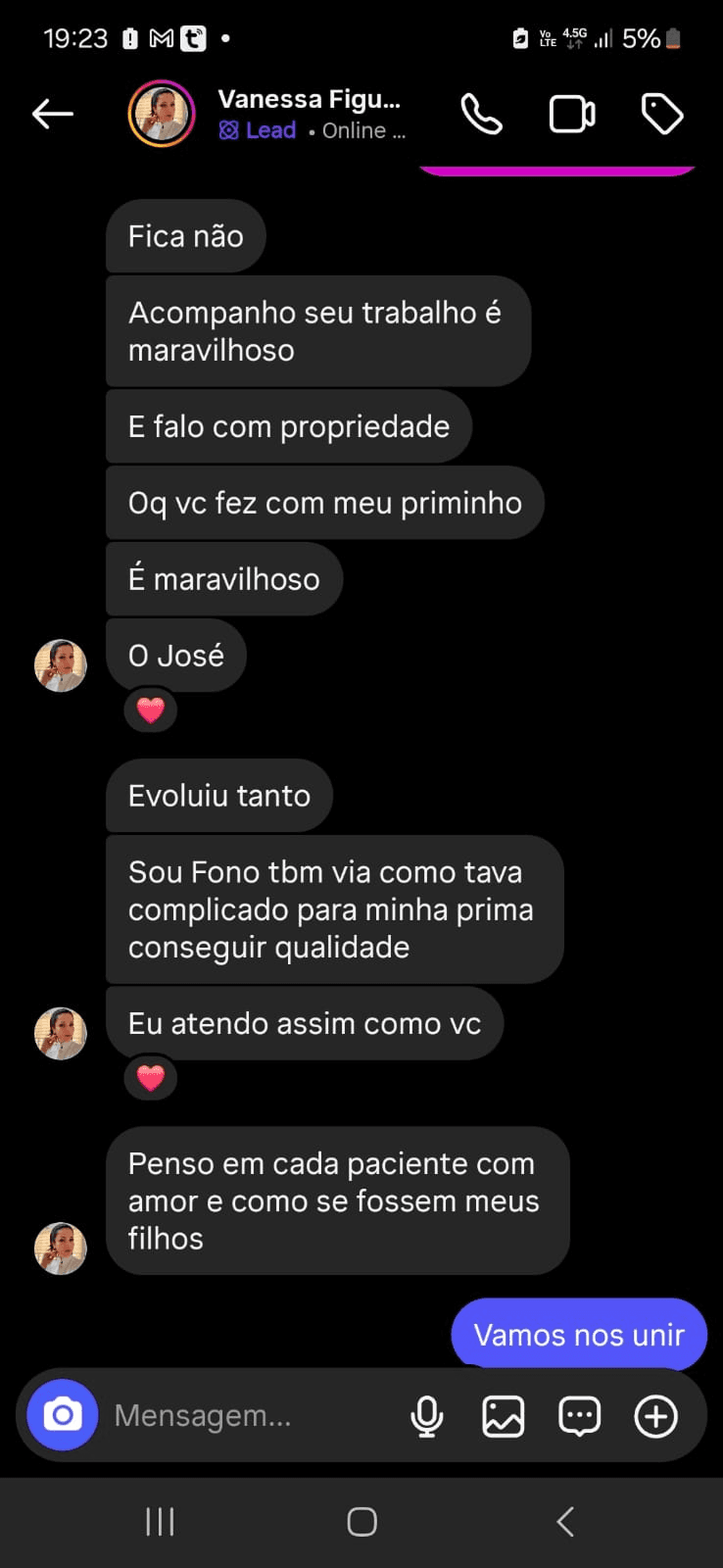The image size is (723, 1568).
Task: Record a voice message with the microphone
Action: coord(427,1415)
